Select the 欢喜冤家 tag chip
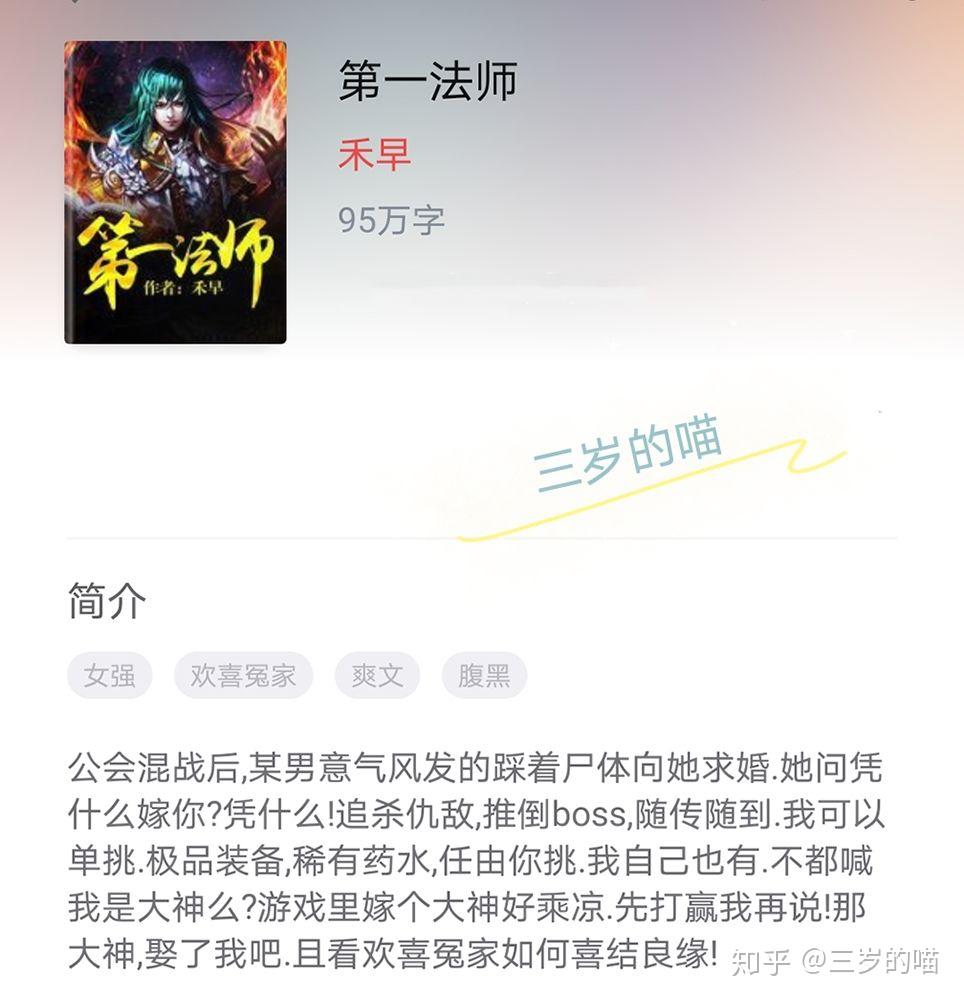 coord(243,675)
